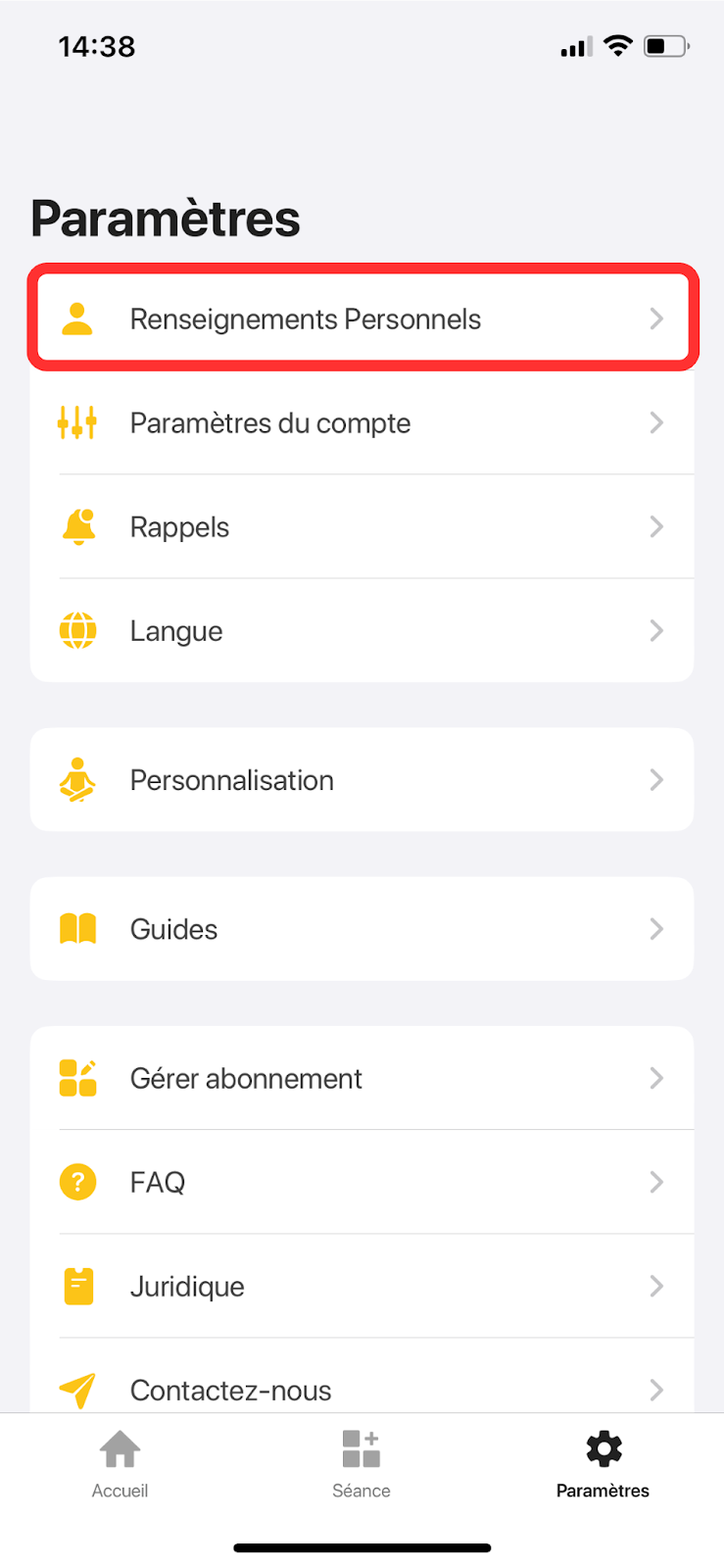Tap Gérer abonnement

pyautogui.click(x=362, y=1078)
